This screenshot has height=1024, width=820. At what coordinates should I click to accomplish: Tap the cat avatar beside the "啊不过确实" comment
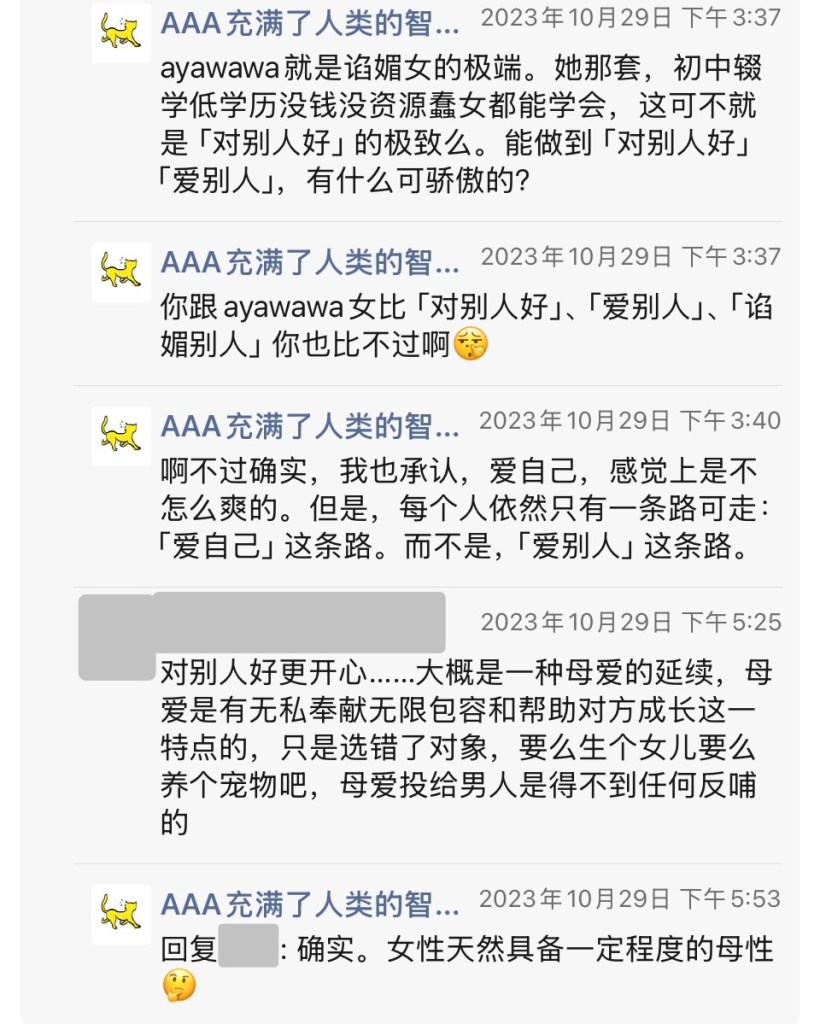121,435
